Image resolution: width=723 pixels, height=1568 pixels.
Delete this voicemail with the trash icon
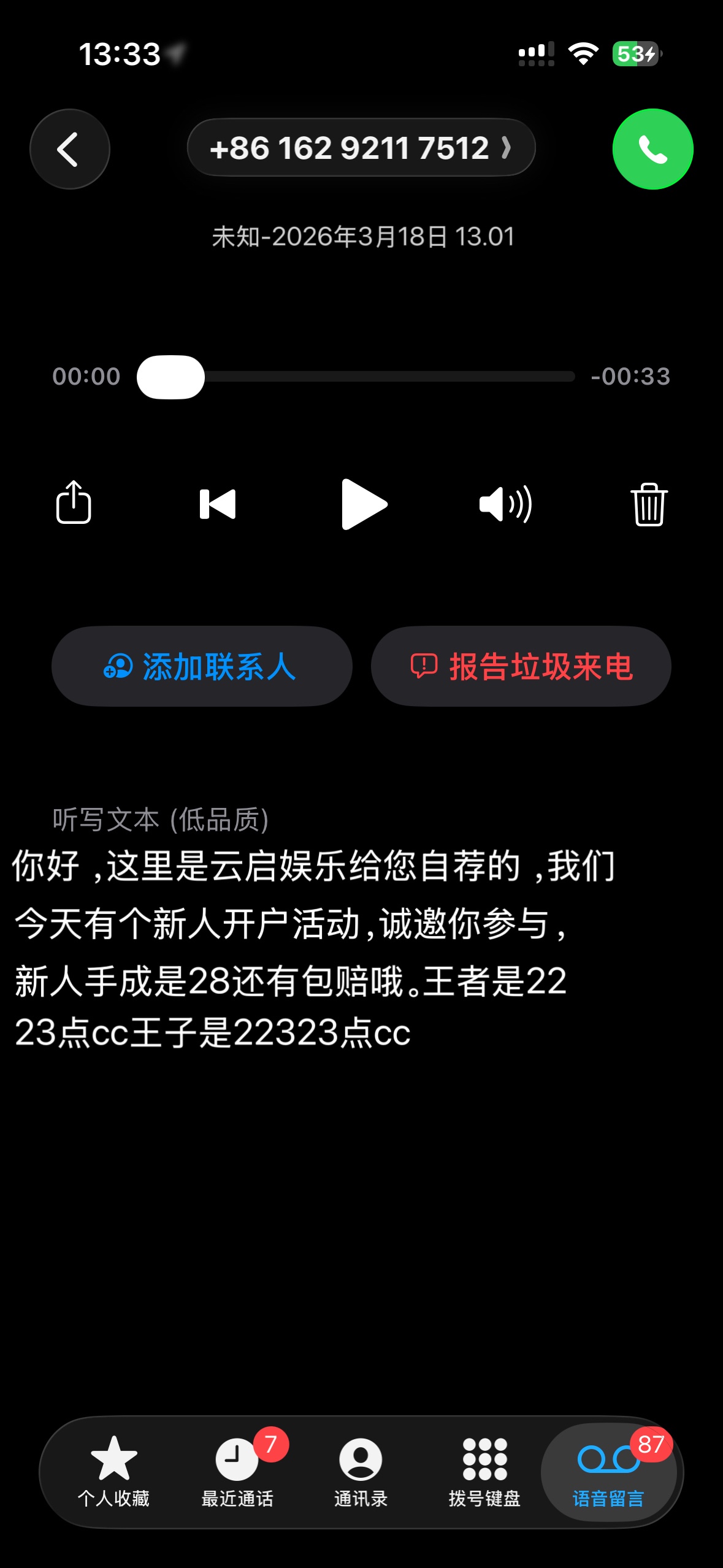tap(649, 504)
